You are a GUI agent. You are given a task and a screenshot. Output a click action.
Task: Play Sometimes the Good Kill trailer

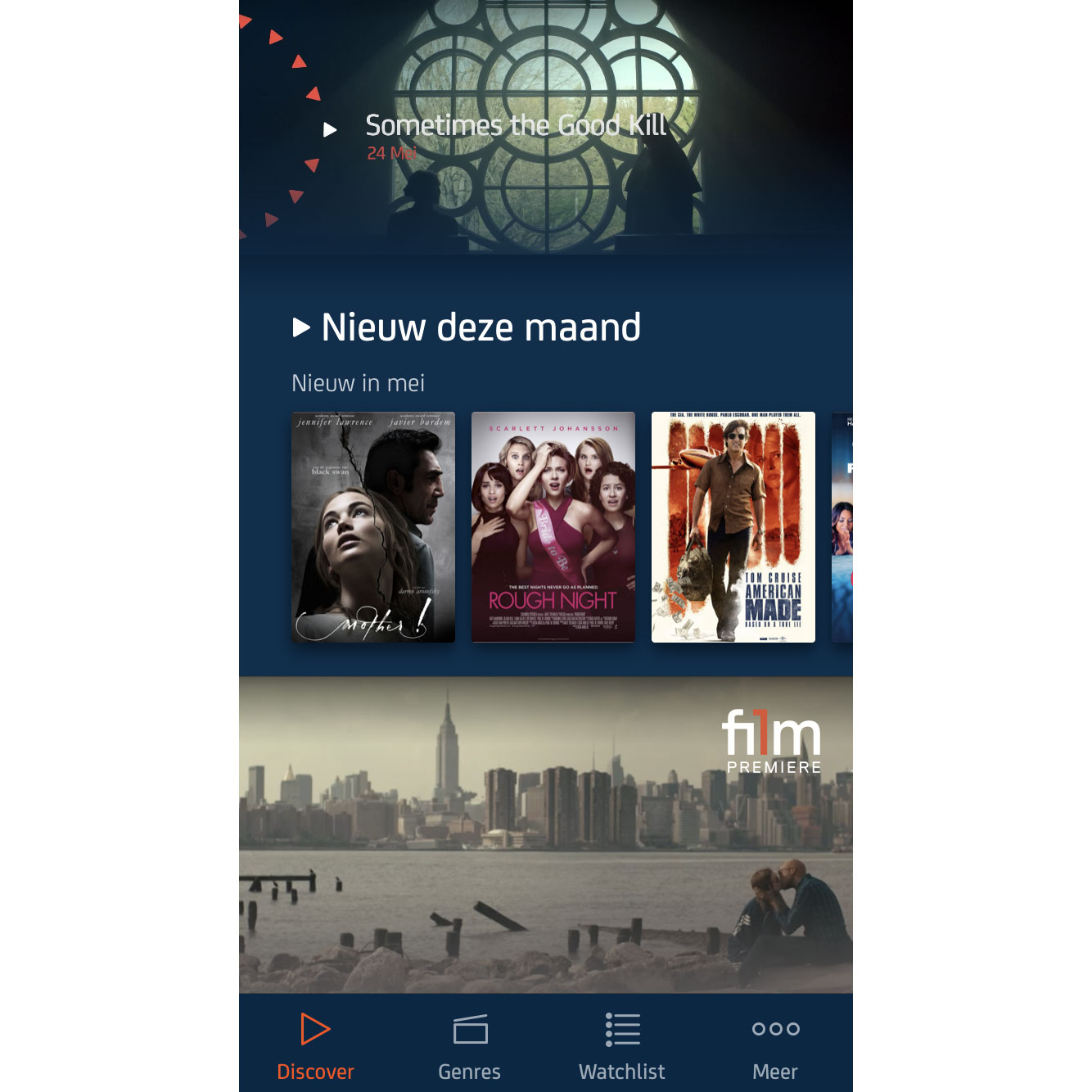330,130
